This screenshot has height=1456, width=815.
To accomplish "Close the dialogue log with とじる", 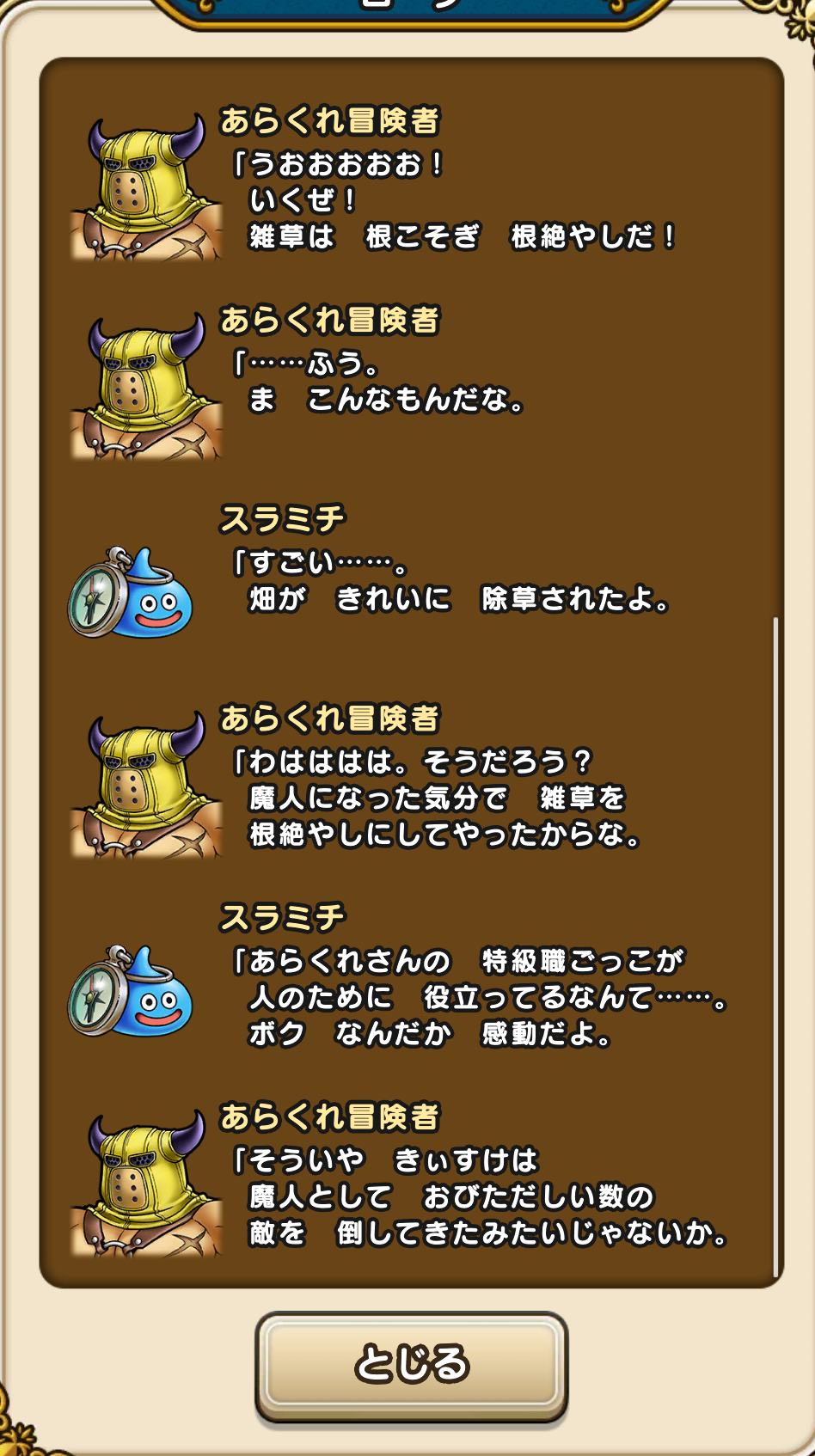I will click(411, 1364).
